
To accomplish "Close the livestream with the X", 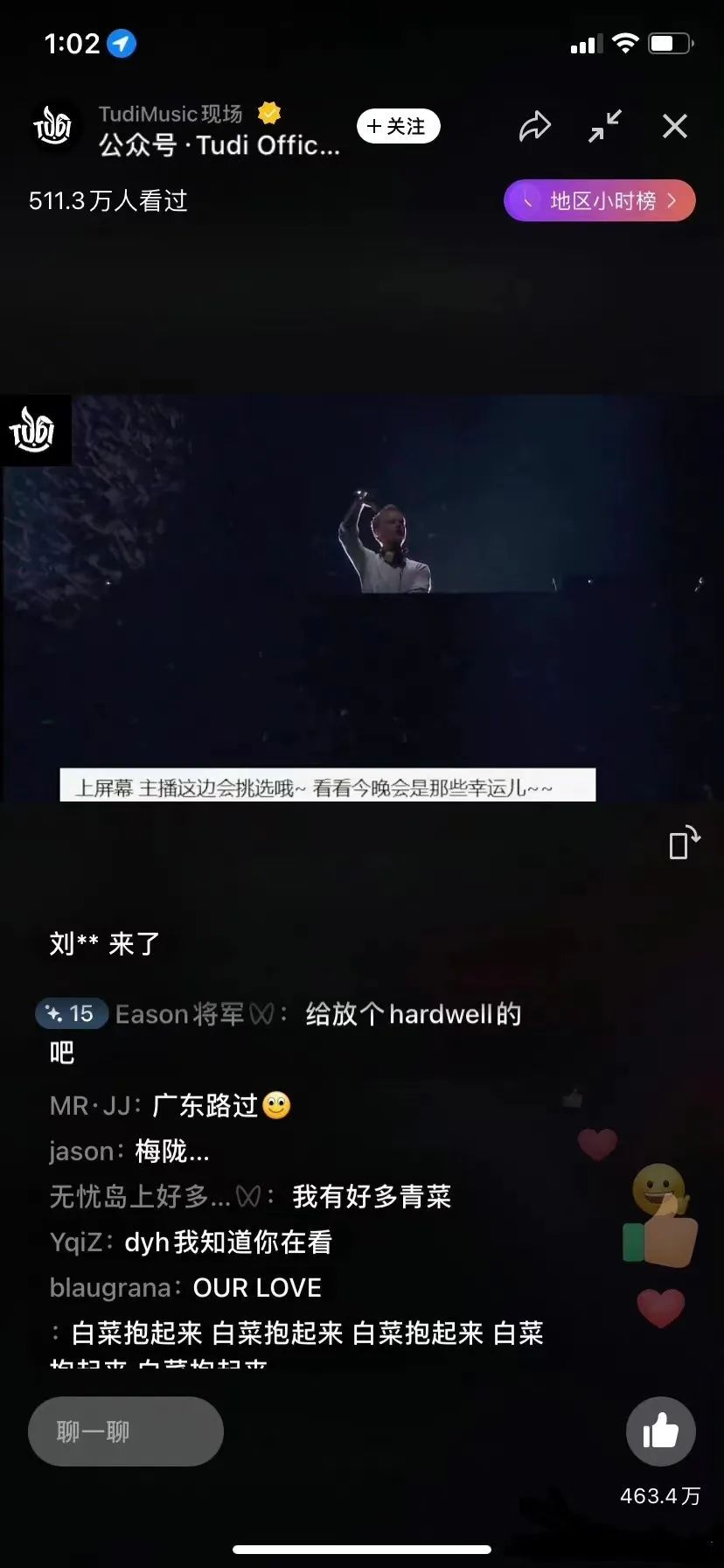I will pyautogui.click(x=674, y=126).
